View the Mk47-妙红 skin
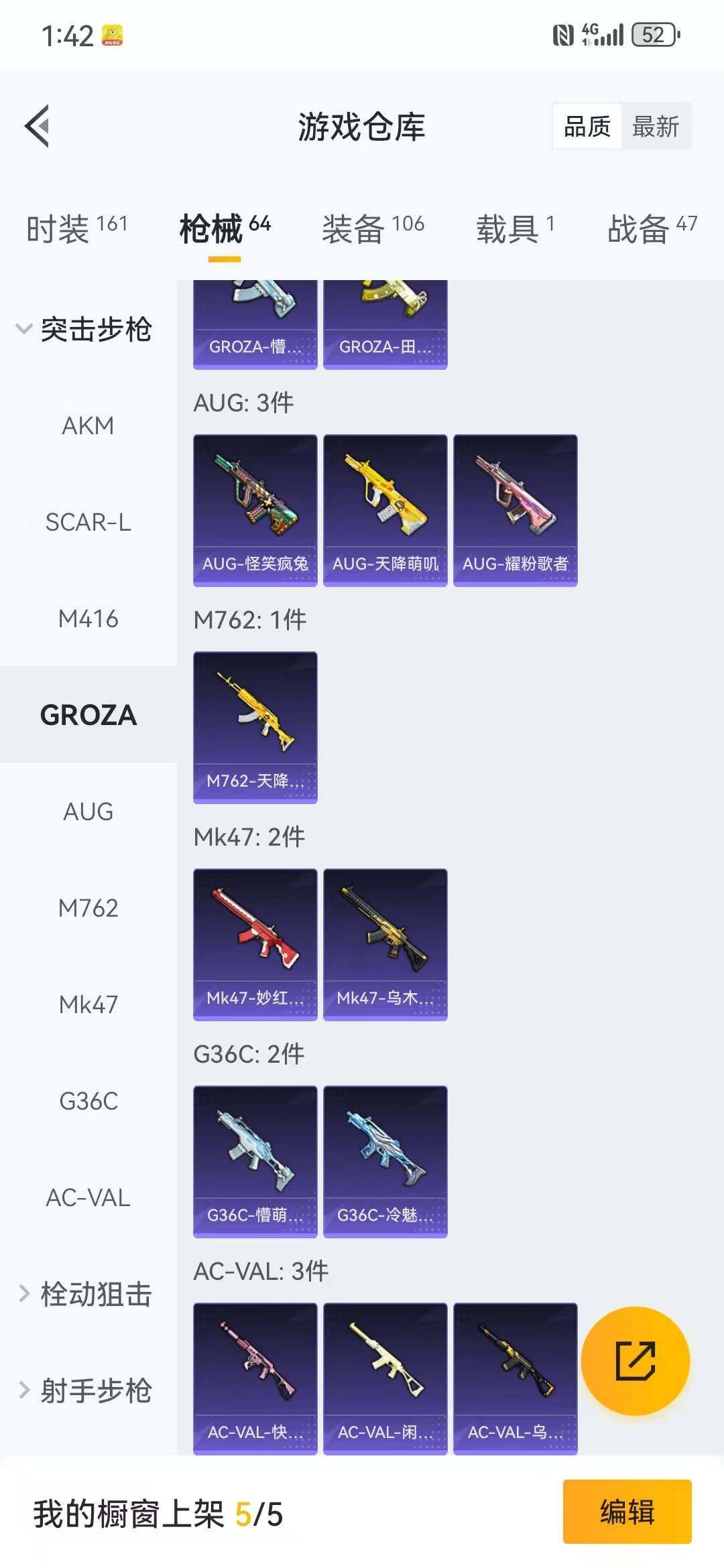Image resolution: width=724 pixels, height=1568 pixels. point(255,944)
